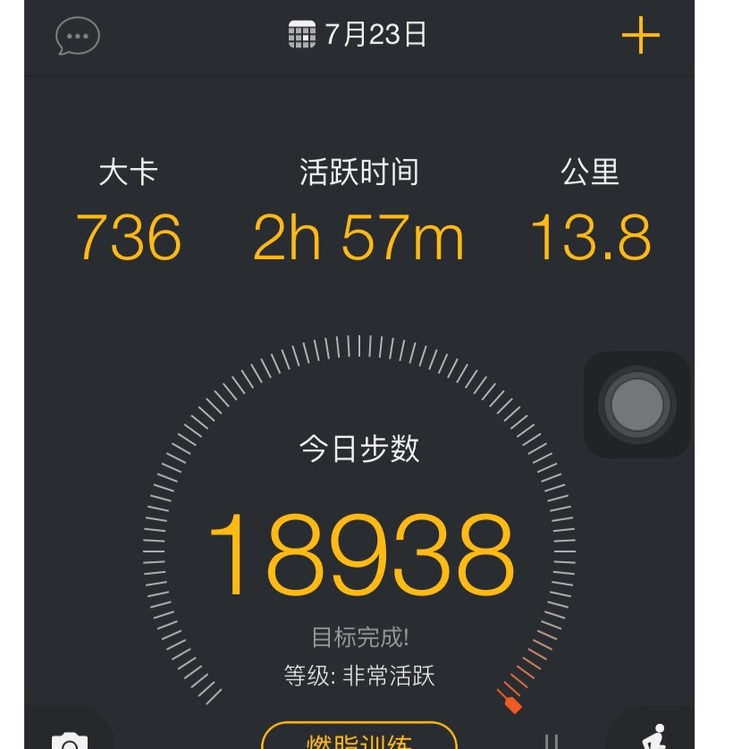The height and width of the screenshot is (749, 750).
Task: Tap the plus icon to add data
Action: pos(640,37)
